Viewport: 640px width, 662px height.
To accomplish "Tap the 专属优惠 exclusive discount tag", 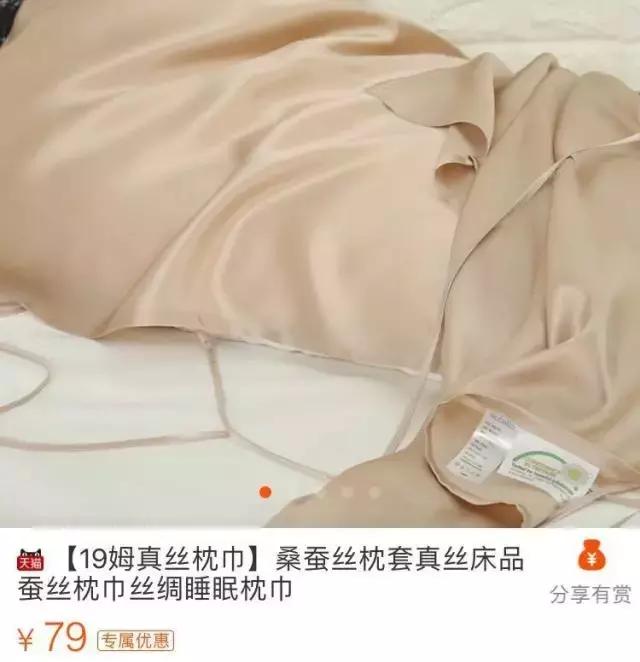I will (x=134, y=639).
